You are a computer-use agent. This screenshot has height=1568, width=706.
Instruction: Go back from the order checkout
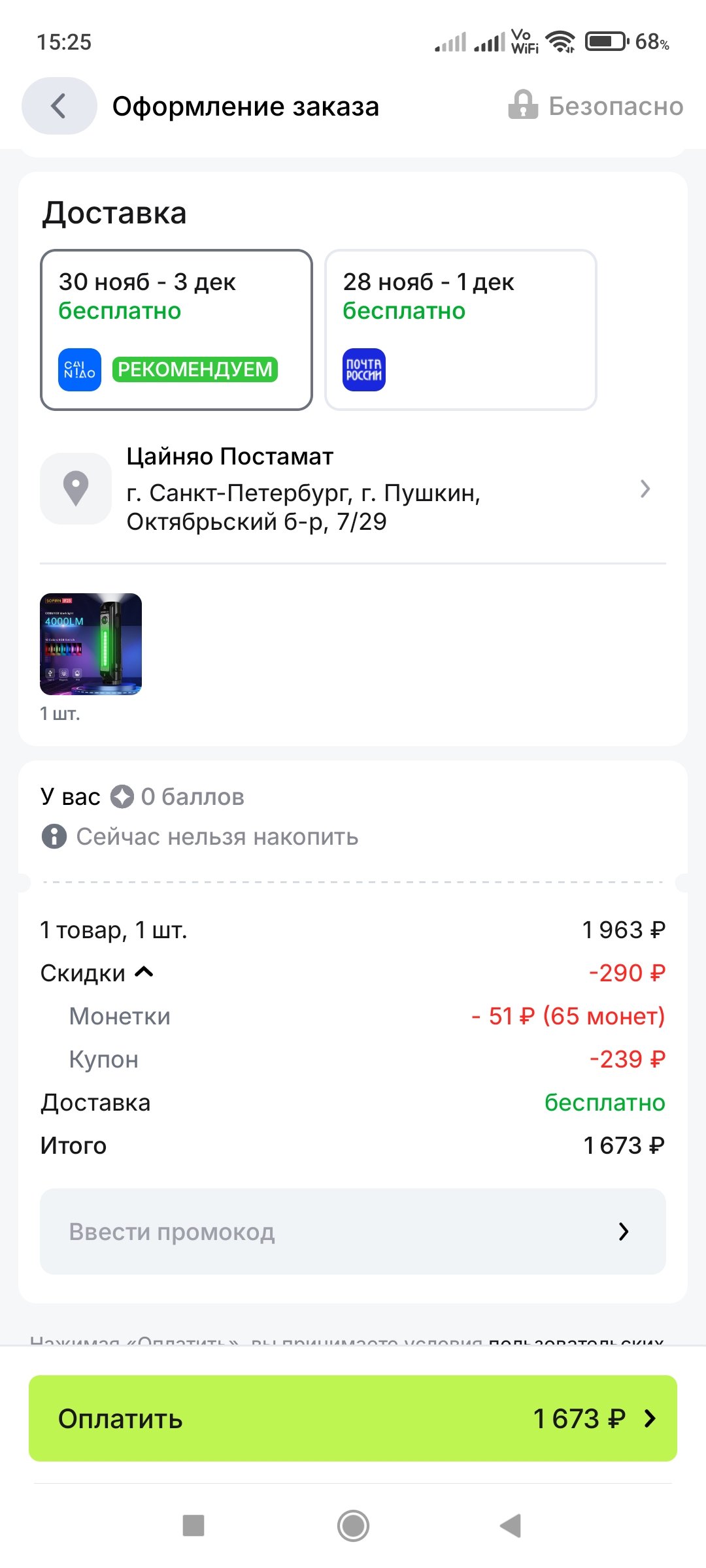tap(59, 106)
